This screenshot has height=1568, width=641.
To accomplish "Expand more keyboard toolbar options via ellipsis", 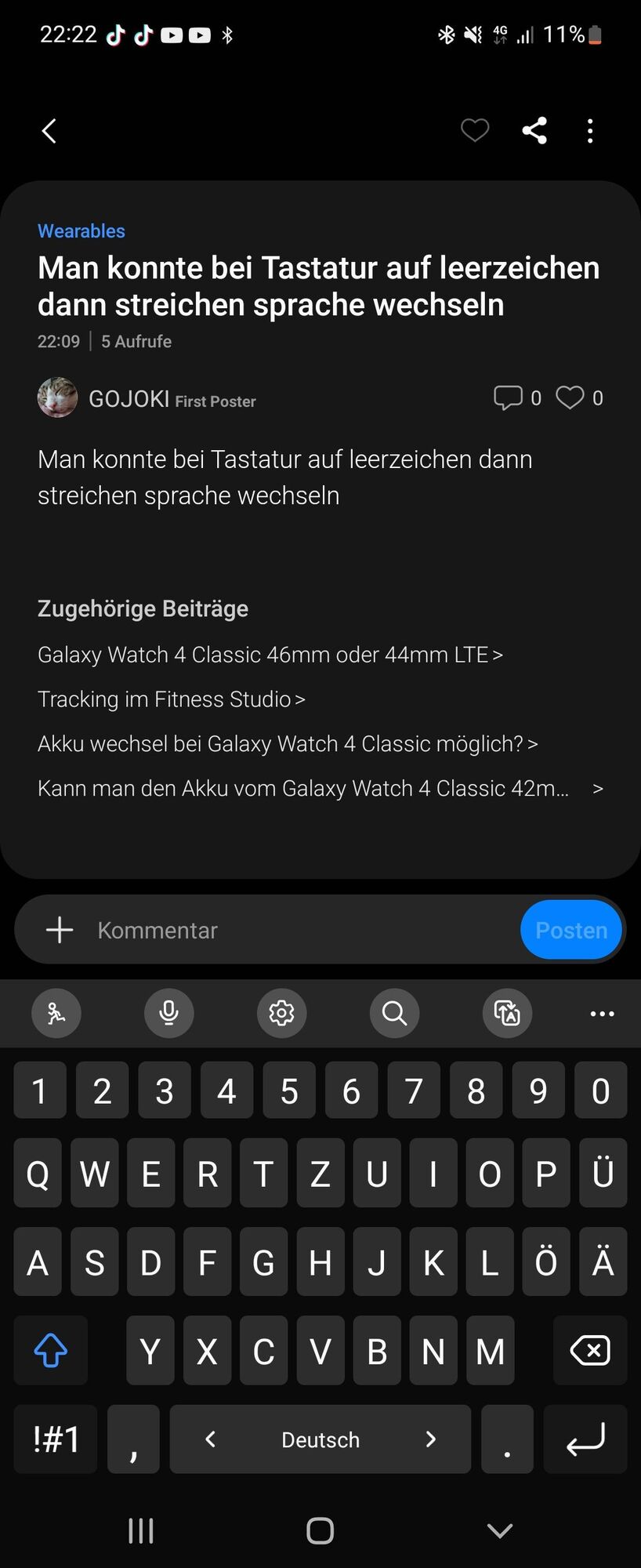I will pyautogui.click(x=600, y=1013).
